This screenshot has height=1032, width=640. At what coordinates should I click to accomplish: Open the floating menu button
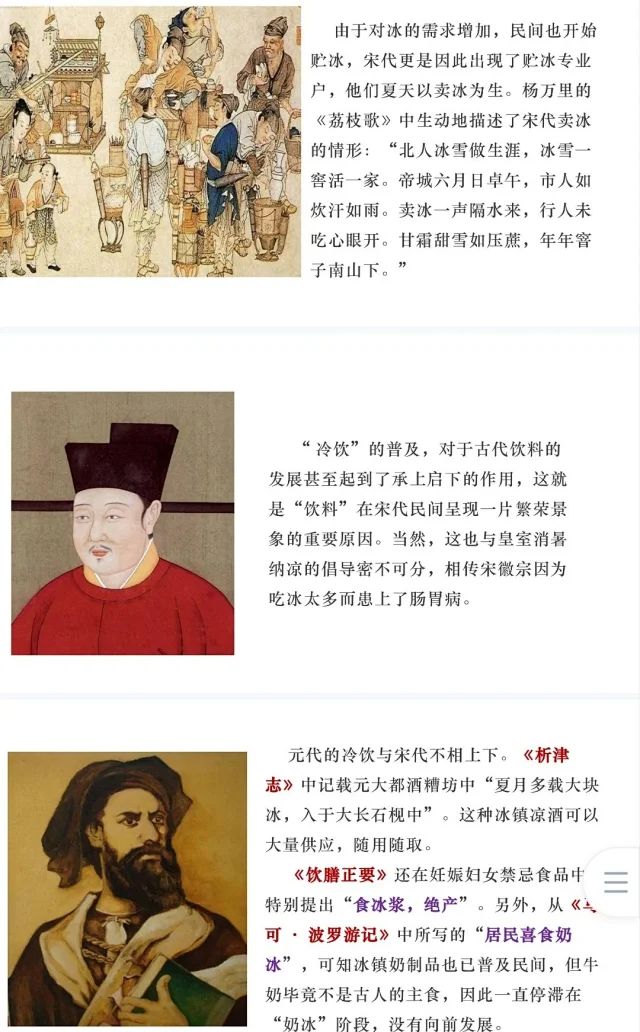click(615, 882)
